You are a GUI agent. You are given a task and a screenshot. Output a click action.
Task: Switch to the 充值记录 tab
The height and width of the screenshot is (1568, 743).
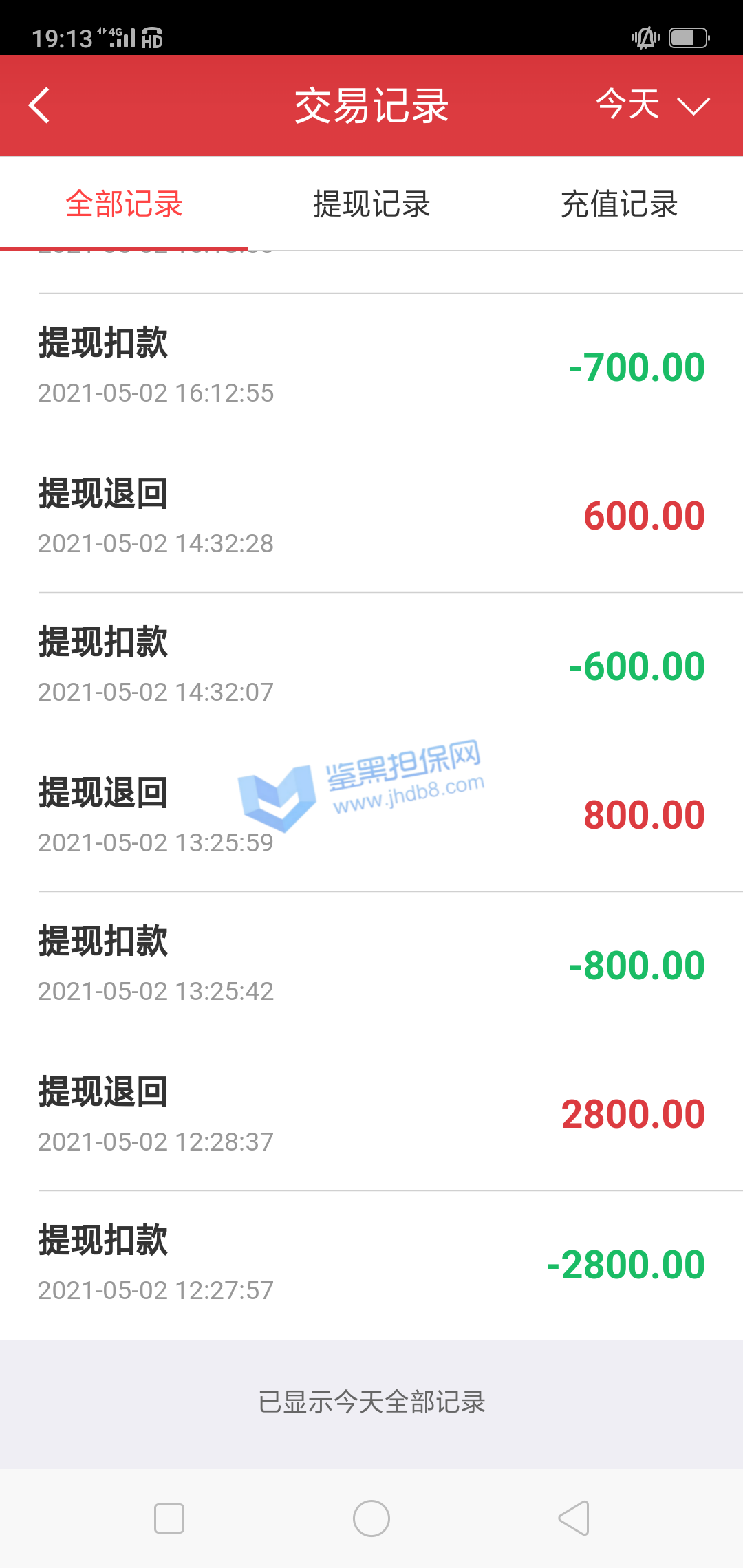click(x=619, y=204)
